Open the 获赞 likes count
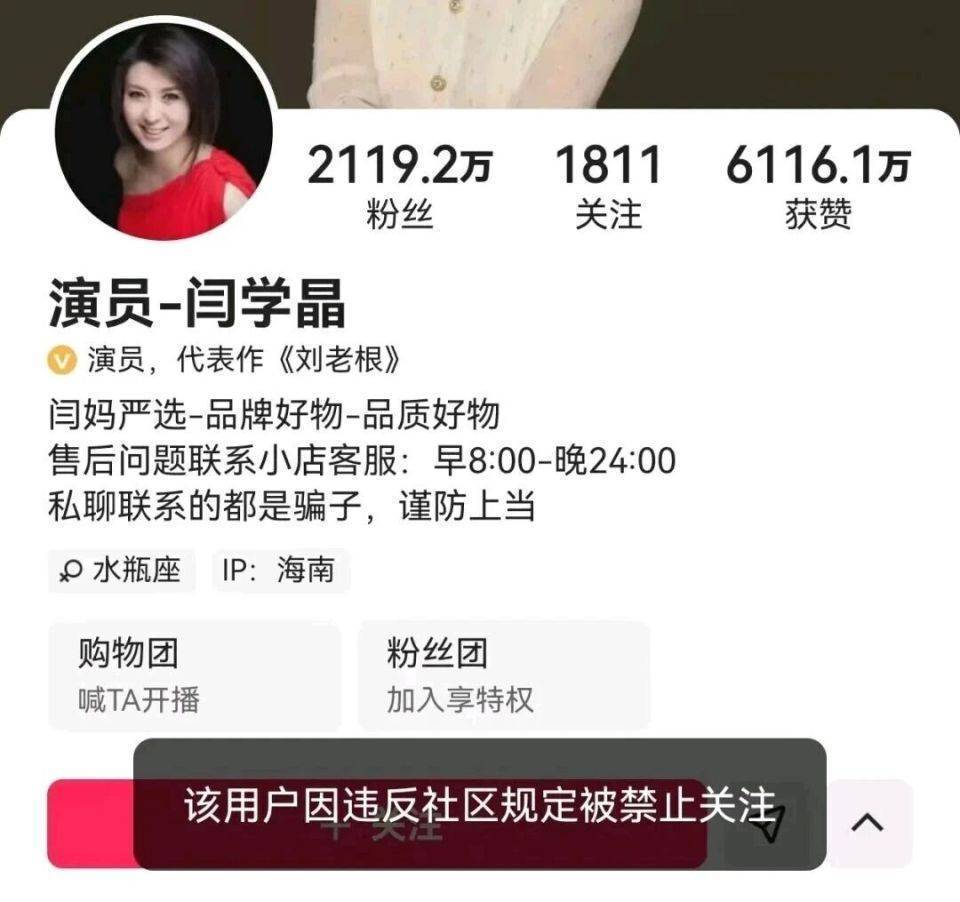Screen dimensions: 960x902 [x=818, y=186]
